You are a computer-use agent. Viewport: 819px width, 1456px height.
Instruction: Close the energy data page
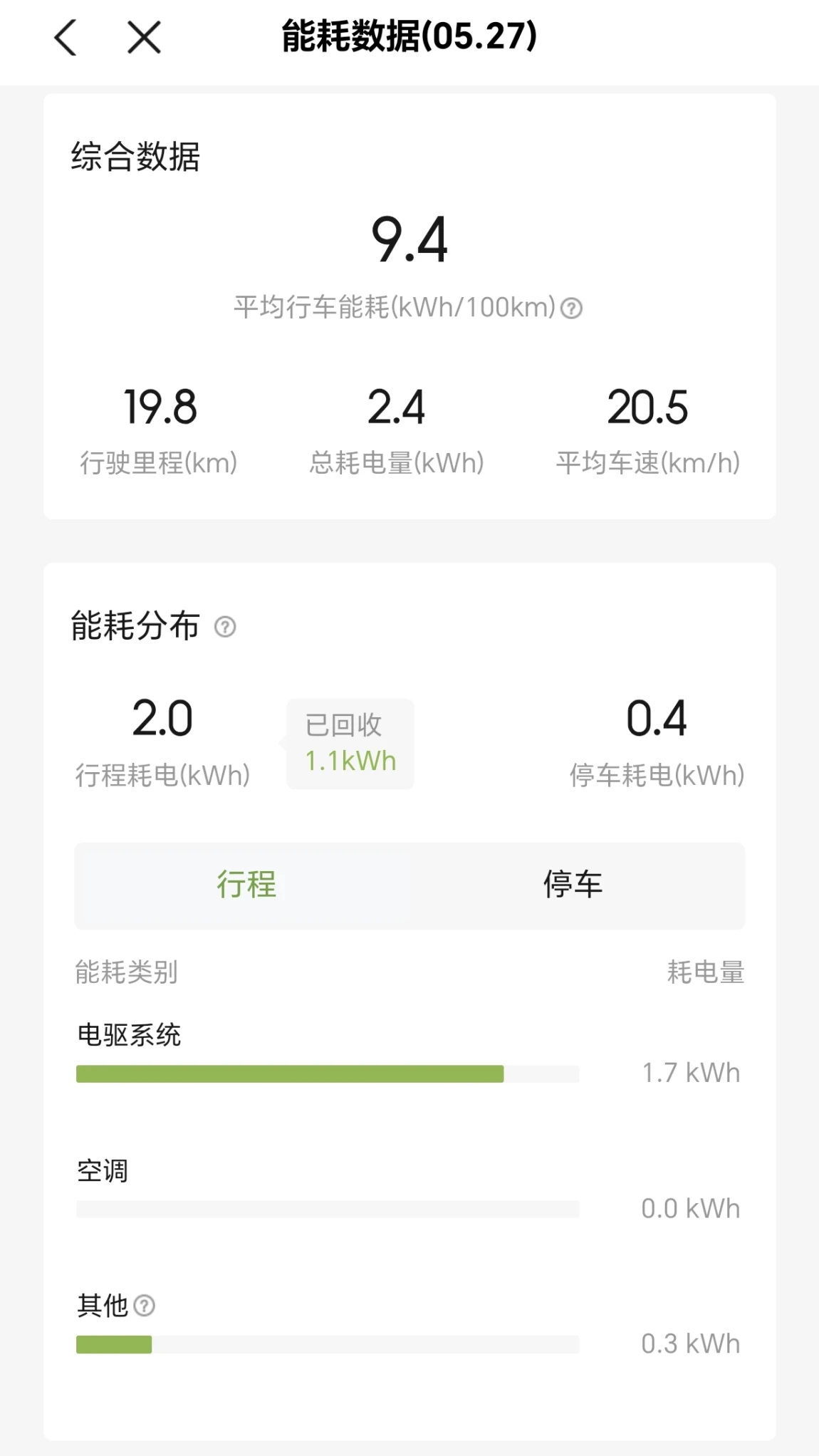click(x=144, y=37)
